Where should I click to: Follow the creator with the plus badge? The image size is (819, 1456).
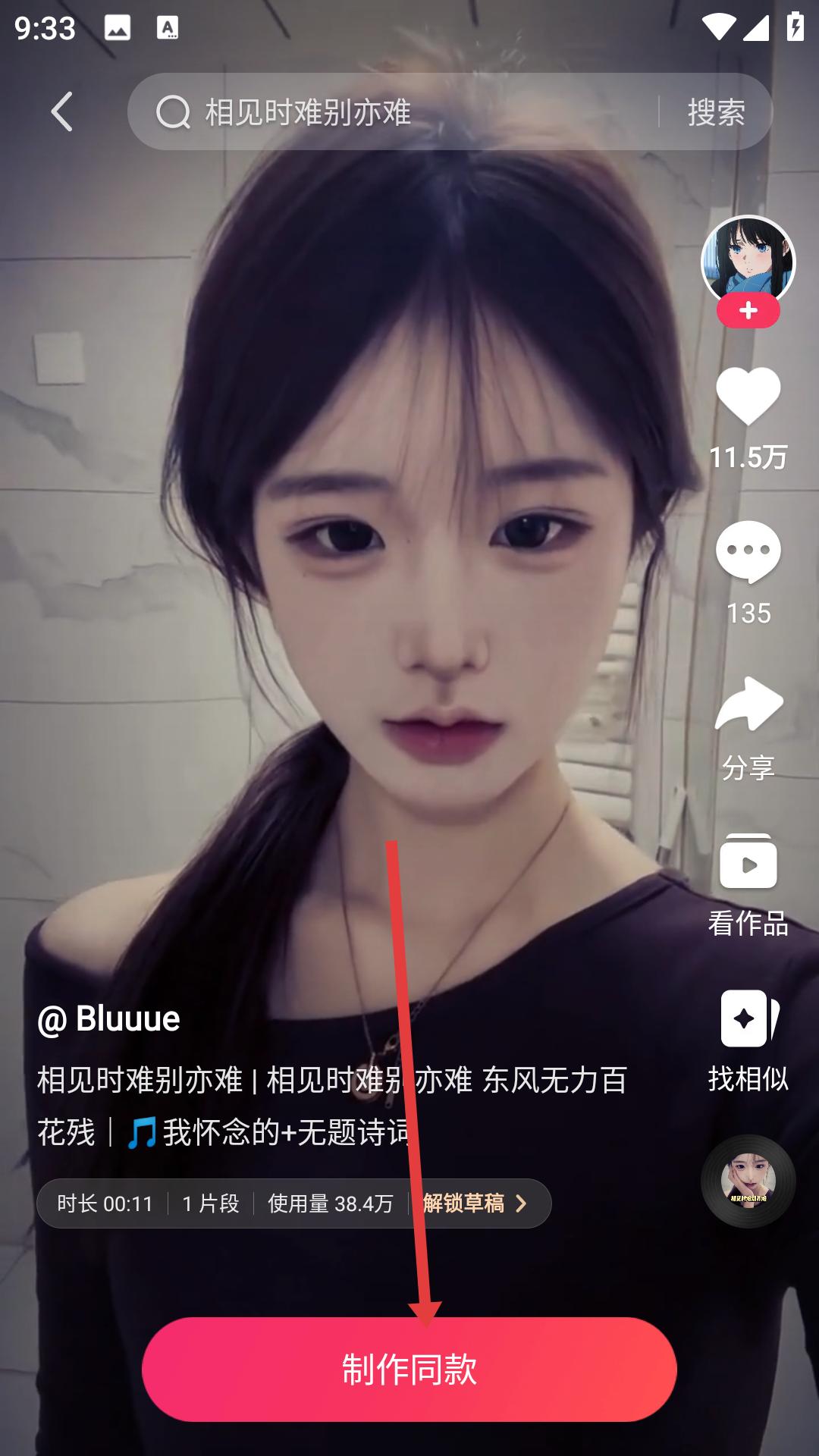coord(748,311)
